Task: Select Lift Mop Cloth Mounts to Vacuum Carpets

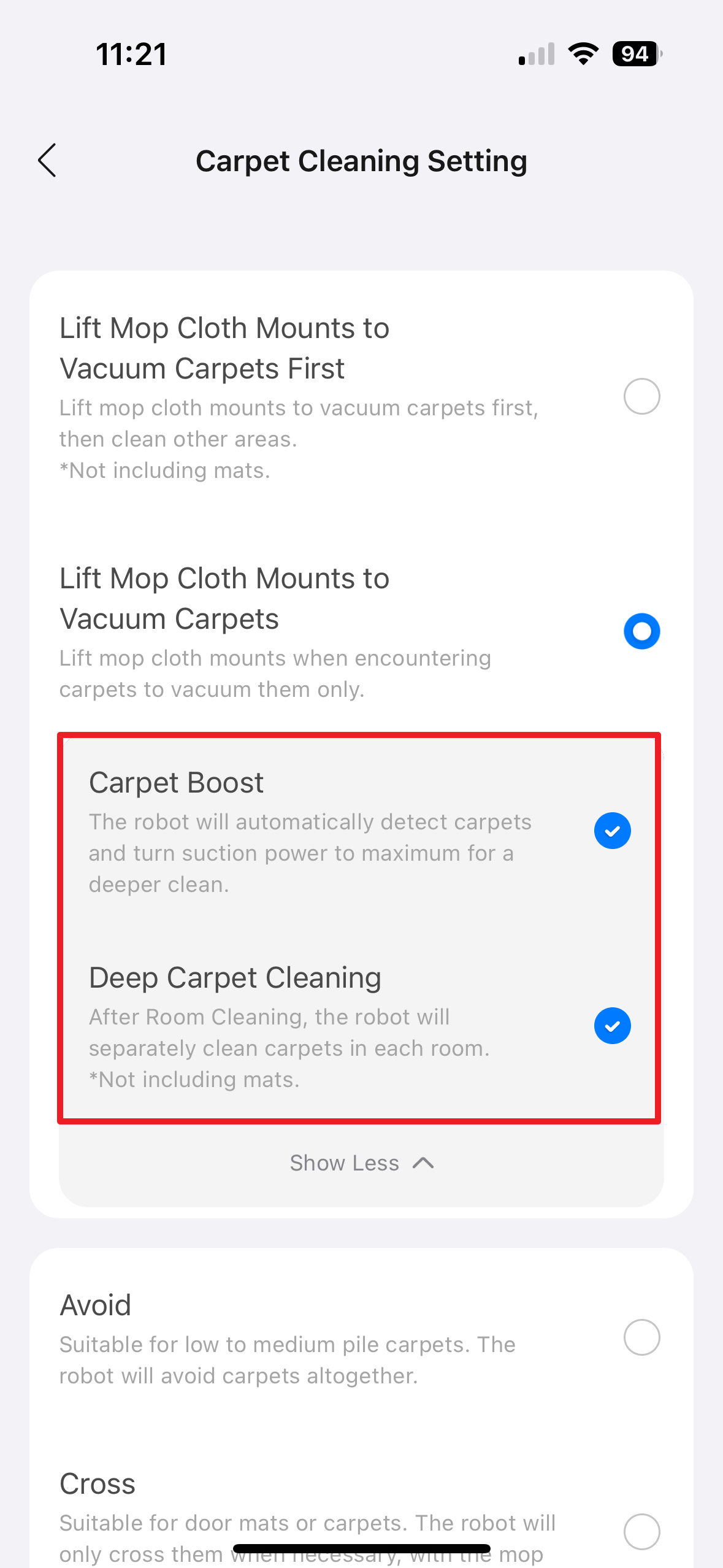Action: [641, 631]
